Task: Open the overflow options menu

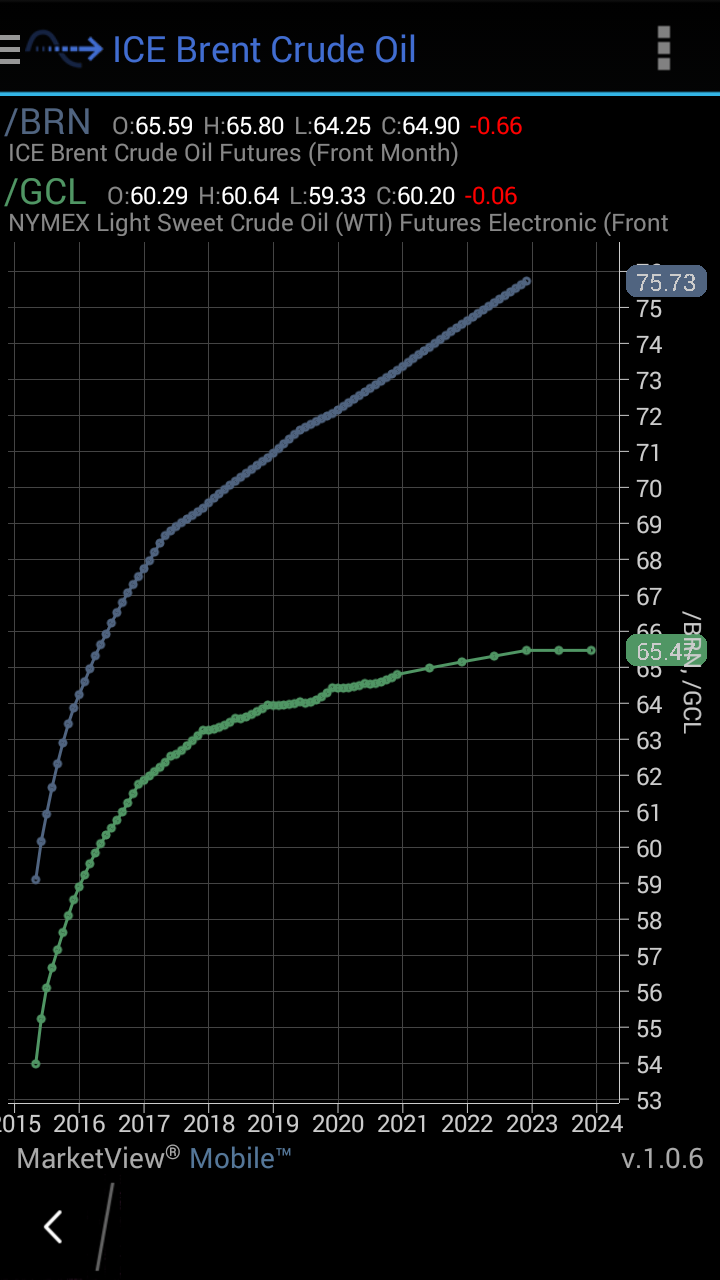Action: coord(663,49)
